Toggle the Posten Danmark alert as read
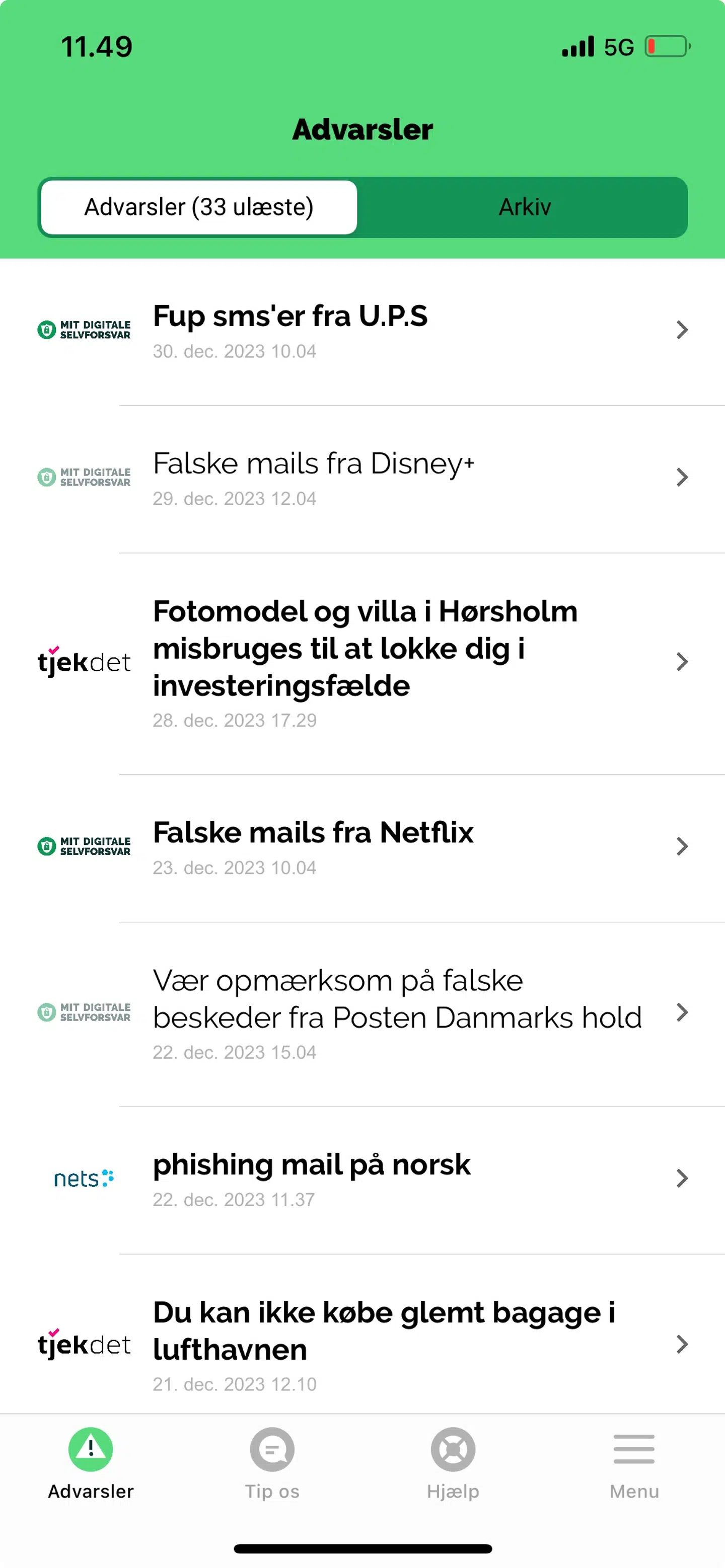The width and height of the screenshot is (725, 1568). point(681,1013)
